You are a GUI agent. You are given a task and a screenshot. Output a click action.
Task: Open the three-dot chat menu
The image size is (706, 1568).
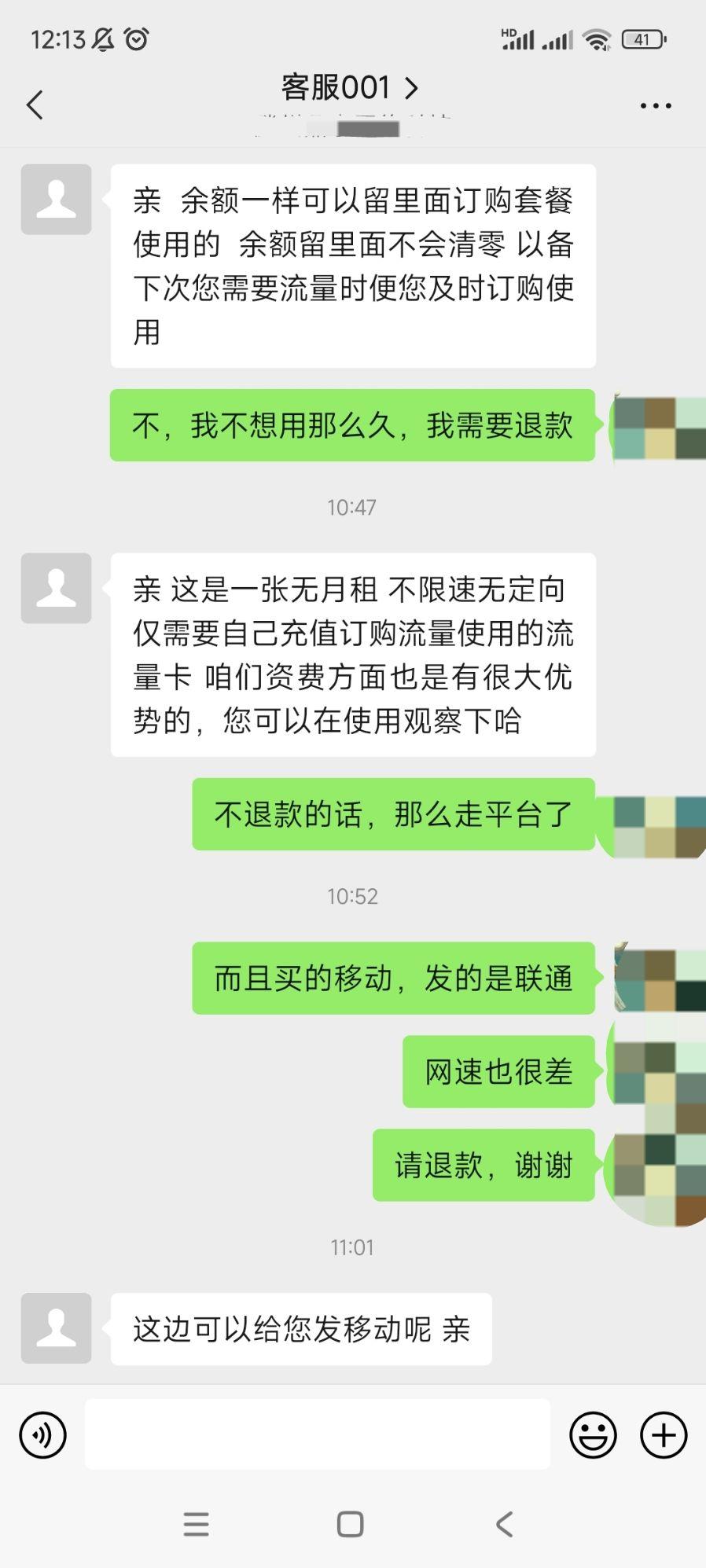(x=655, y=105)
